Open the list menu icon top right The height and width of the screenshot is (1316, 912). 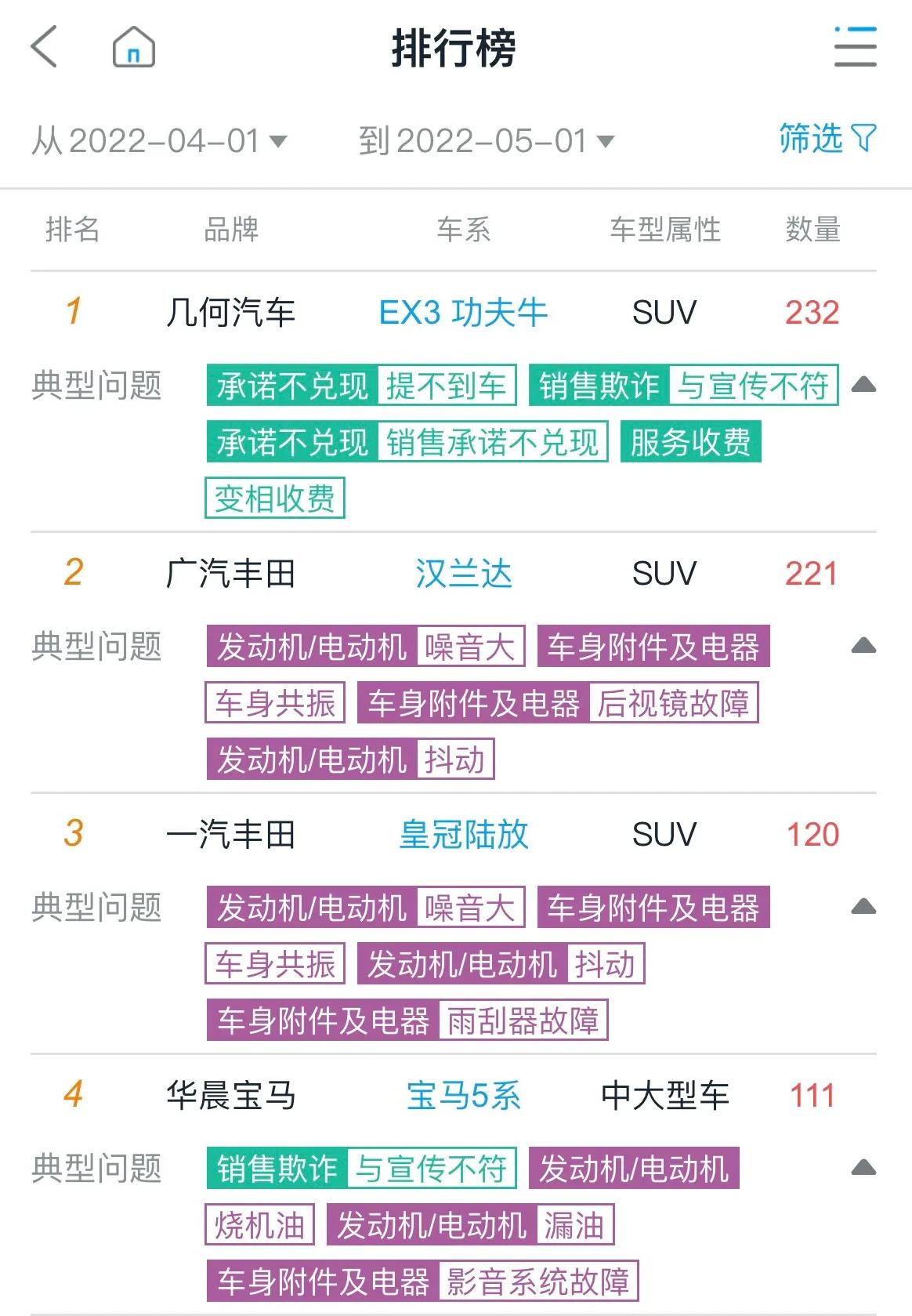coord(855,47)
